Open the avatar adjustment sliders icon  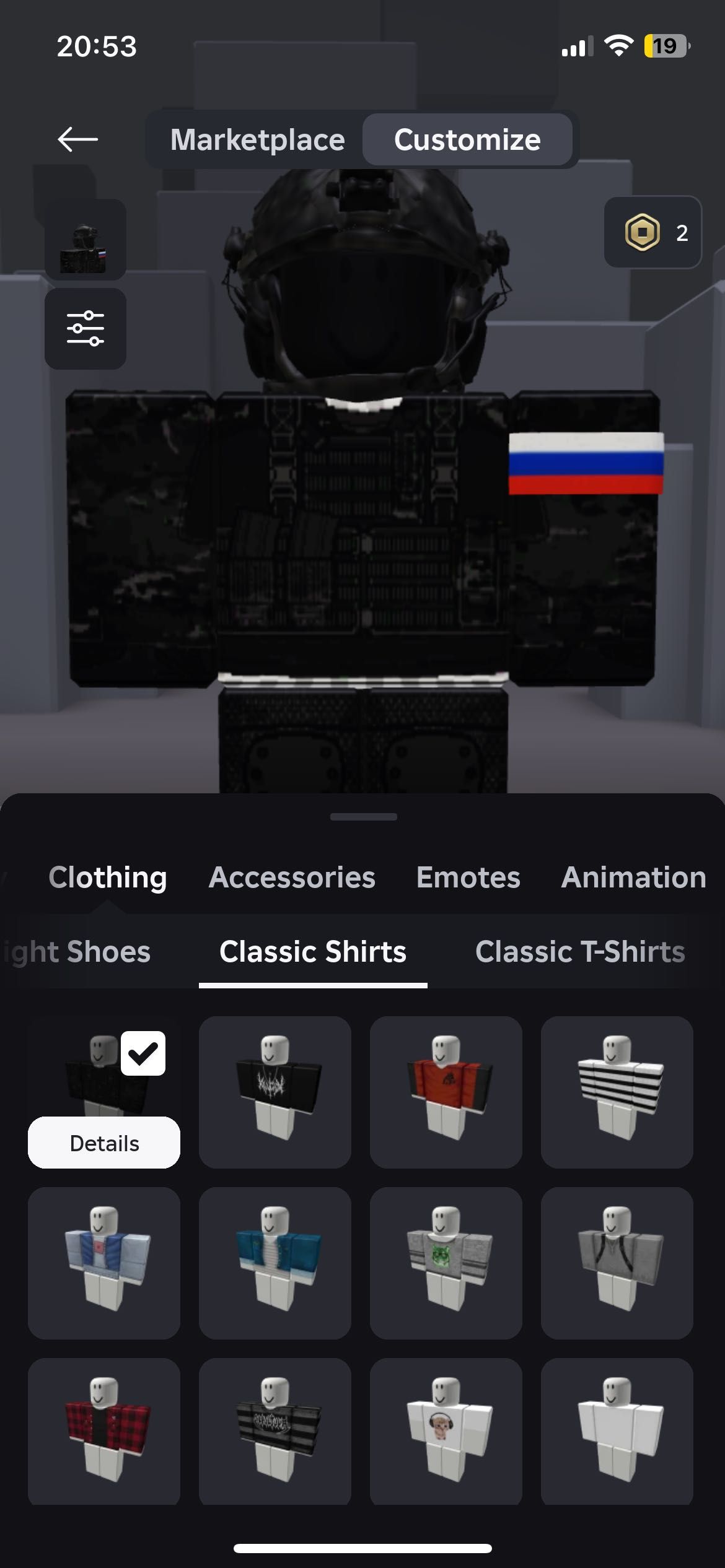pyautogui.click(x=86, y=328)
